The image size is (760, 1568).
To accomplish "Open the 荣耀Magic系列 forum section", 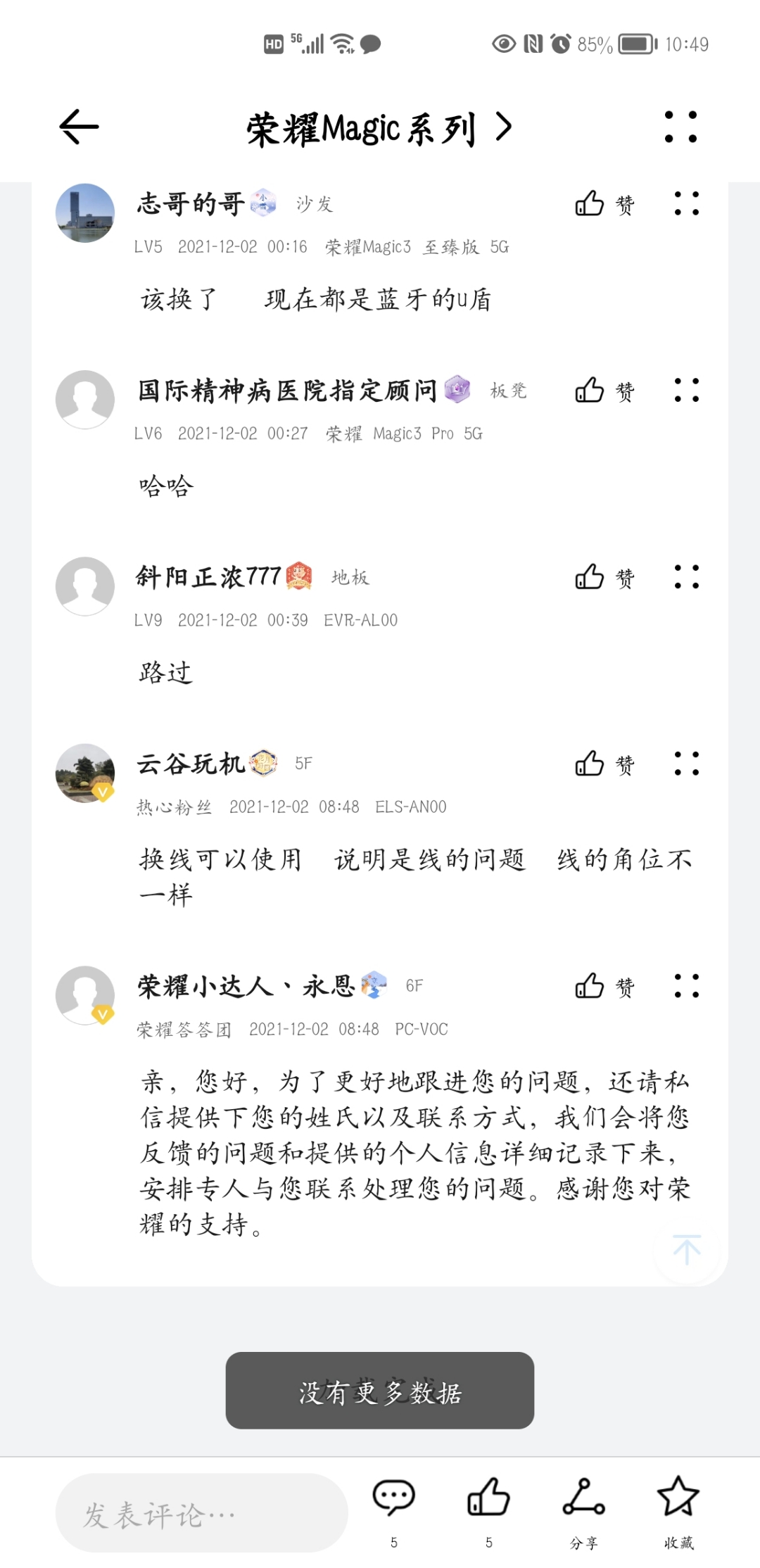I will 379,128.
